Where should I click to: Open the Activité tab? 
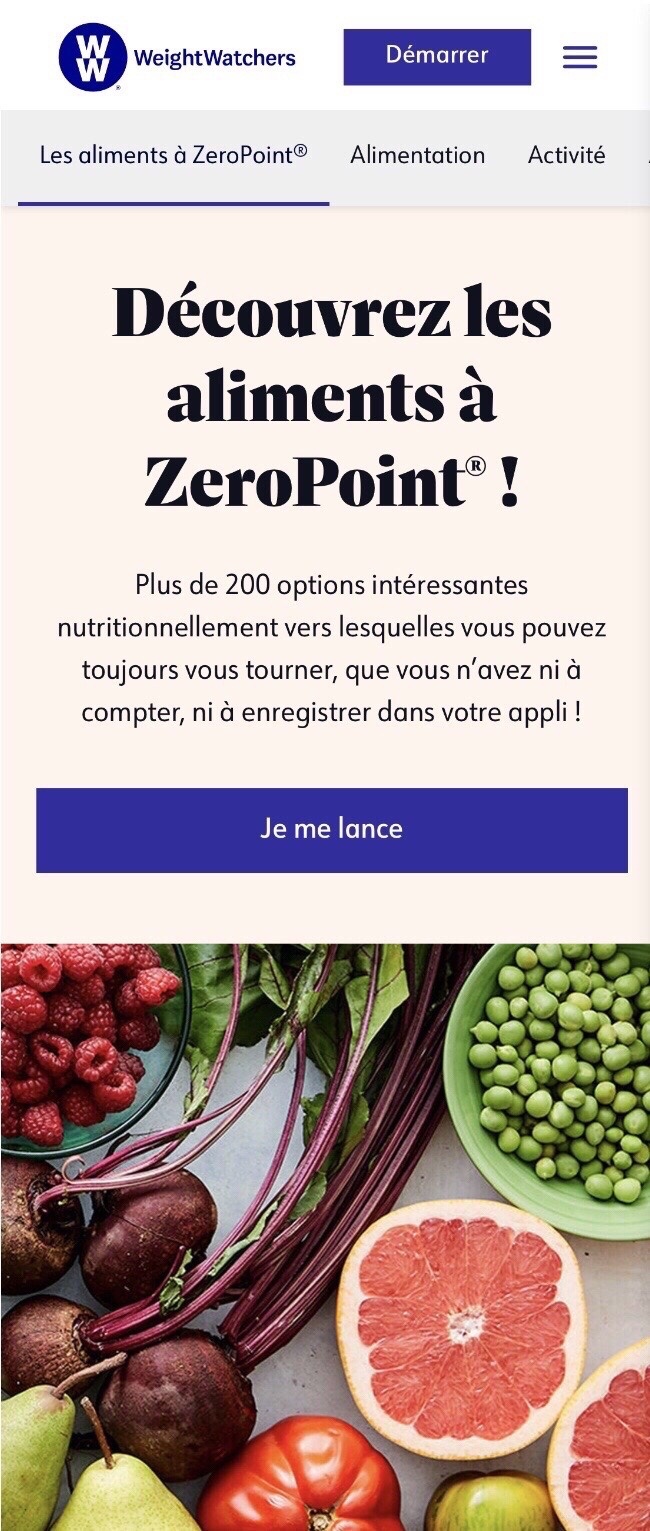point(566,156)
